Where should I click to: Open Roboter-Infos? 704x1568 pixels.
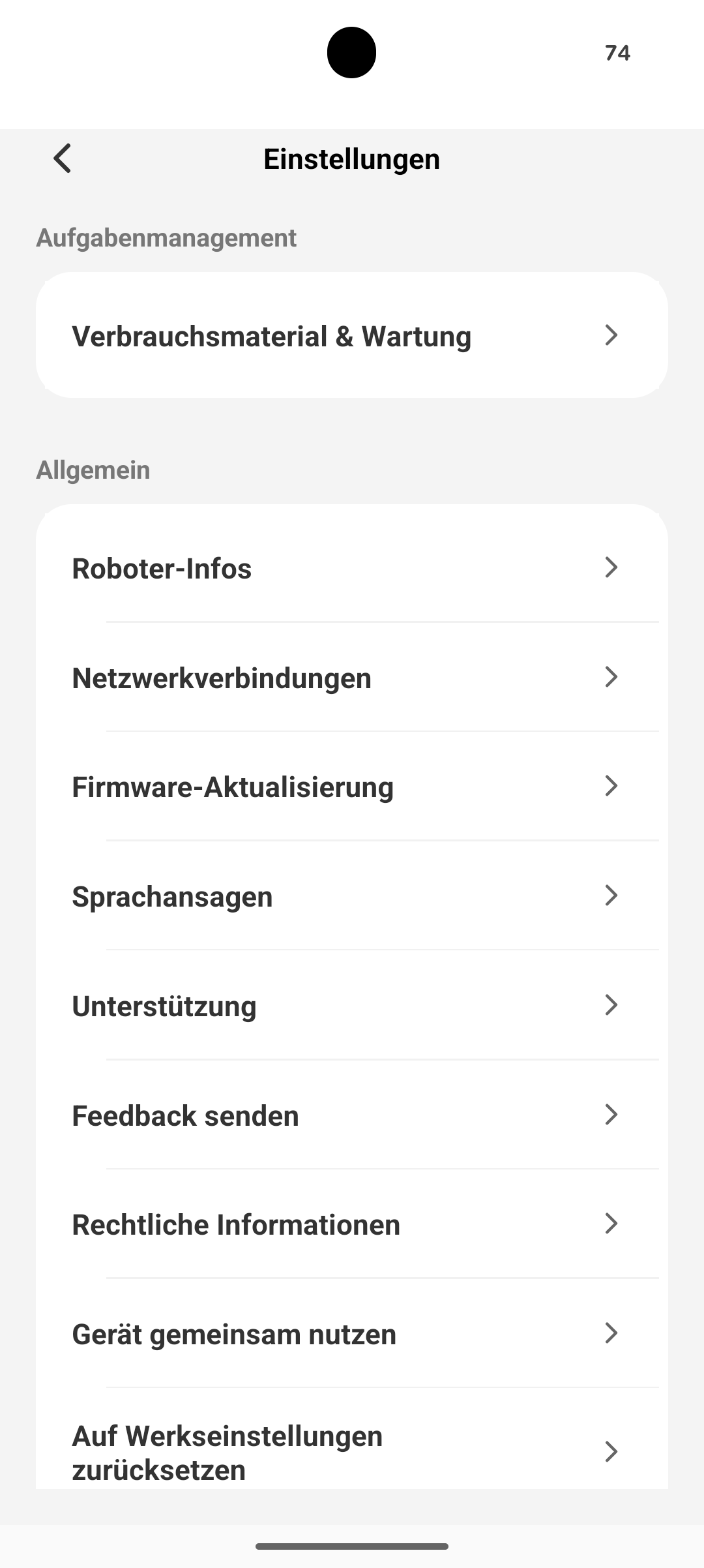click(x=352, y=568)
